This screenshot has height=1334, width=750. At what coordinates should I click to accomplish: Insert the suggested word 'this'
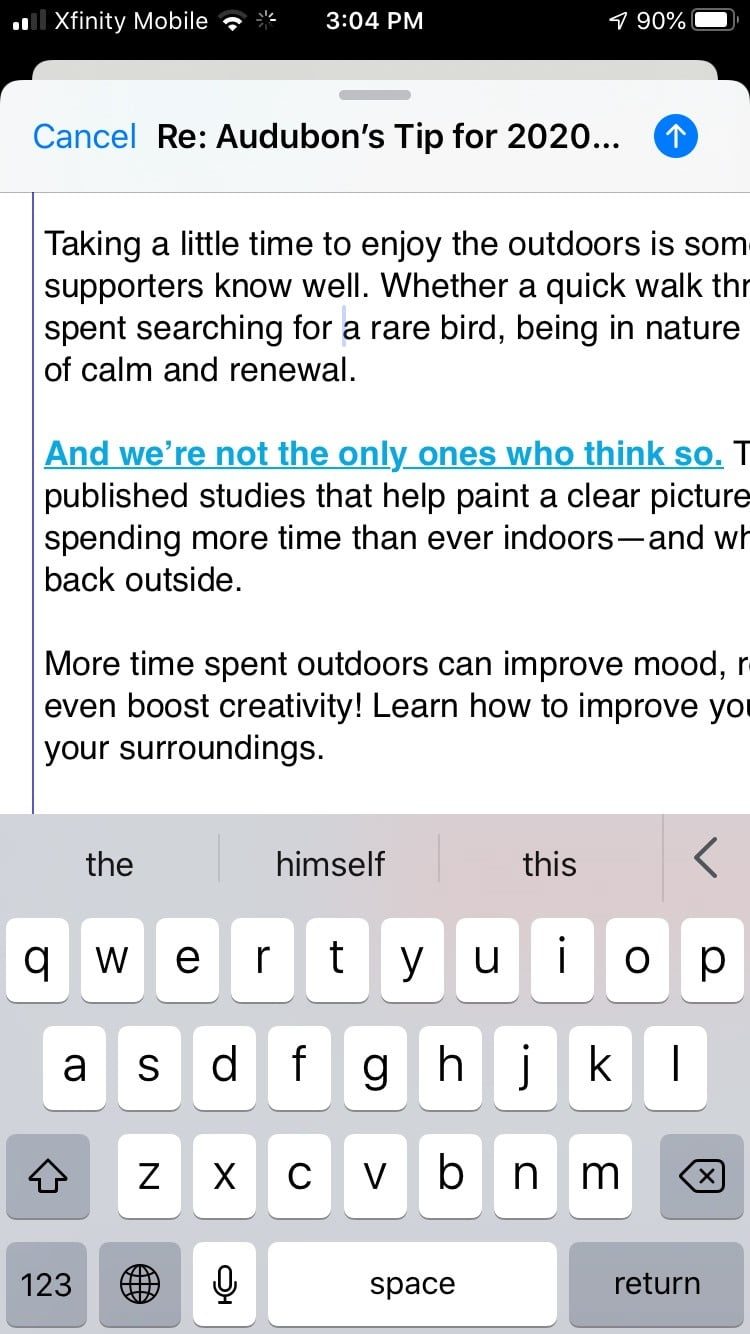click(549, 863)
